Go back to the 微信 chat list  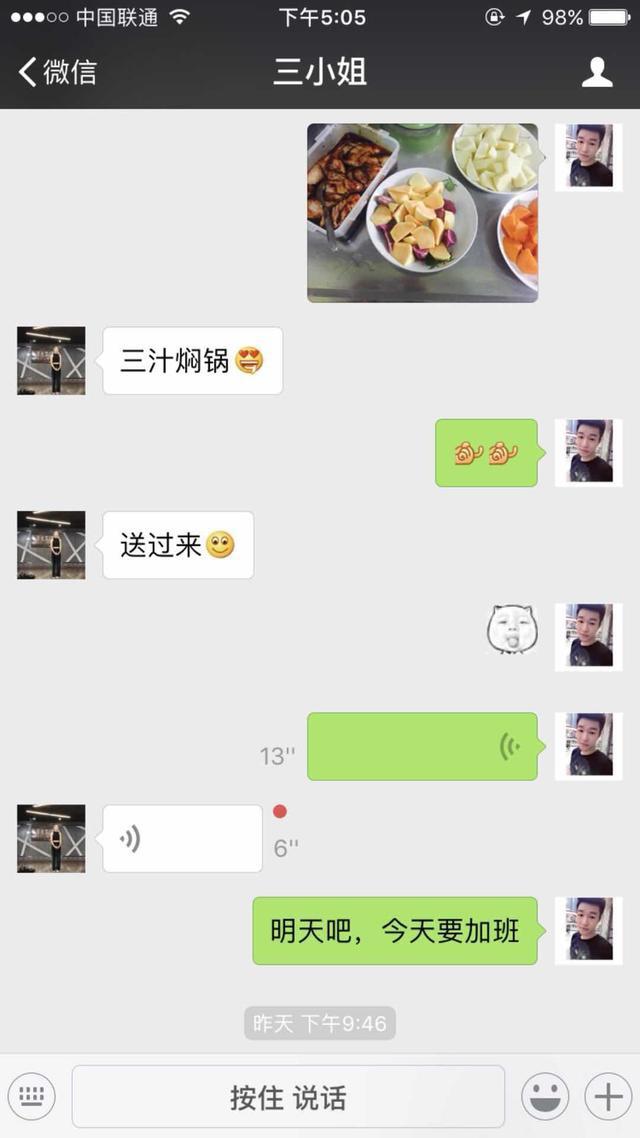click(x=57, y=72)
